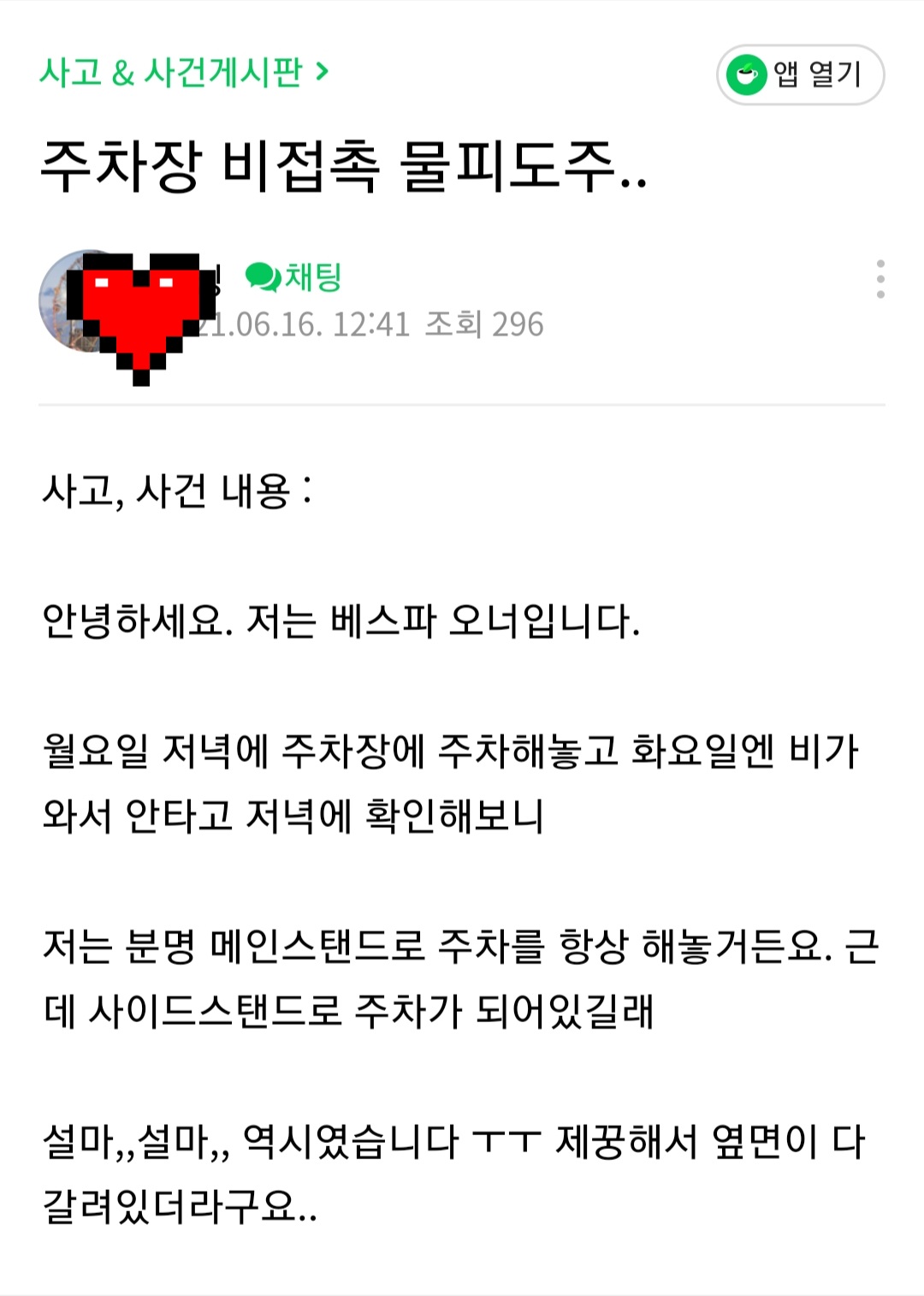This screenshot has width=924, height=1296.
Task: Open the 사고 & 사건게시판 board link
Action: pyautogui.click(x=183, y=73)
